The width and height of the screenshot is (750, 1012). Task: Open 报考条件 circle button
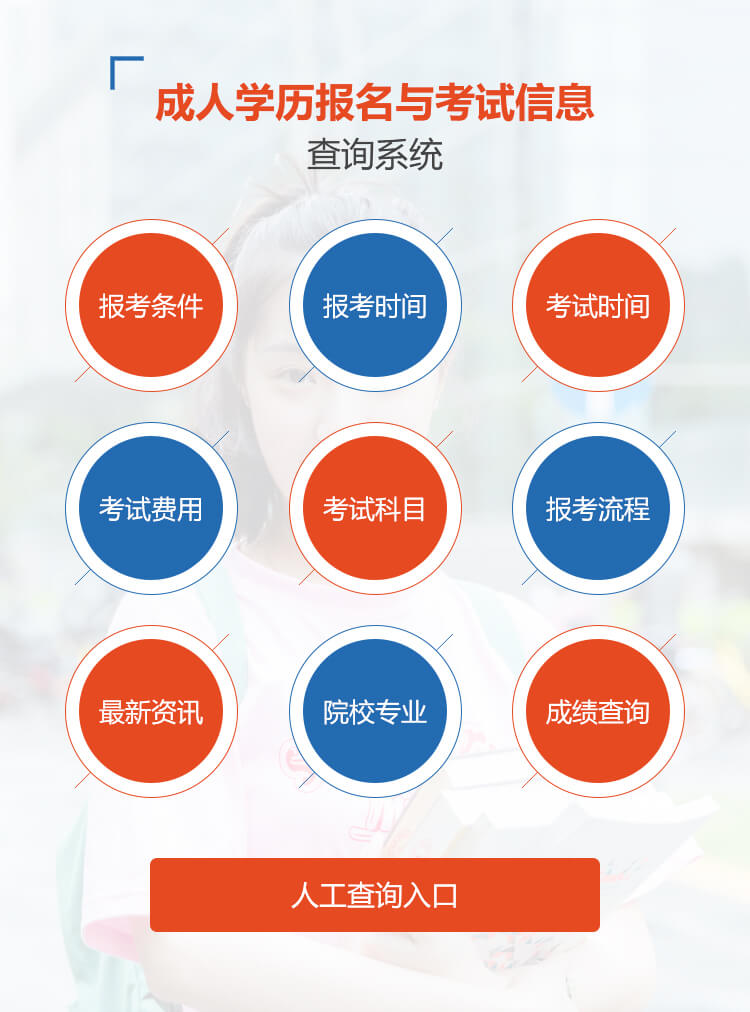[x=151, y=306]
